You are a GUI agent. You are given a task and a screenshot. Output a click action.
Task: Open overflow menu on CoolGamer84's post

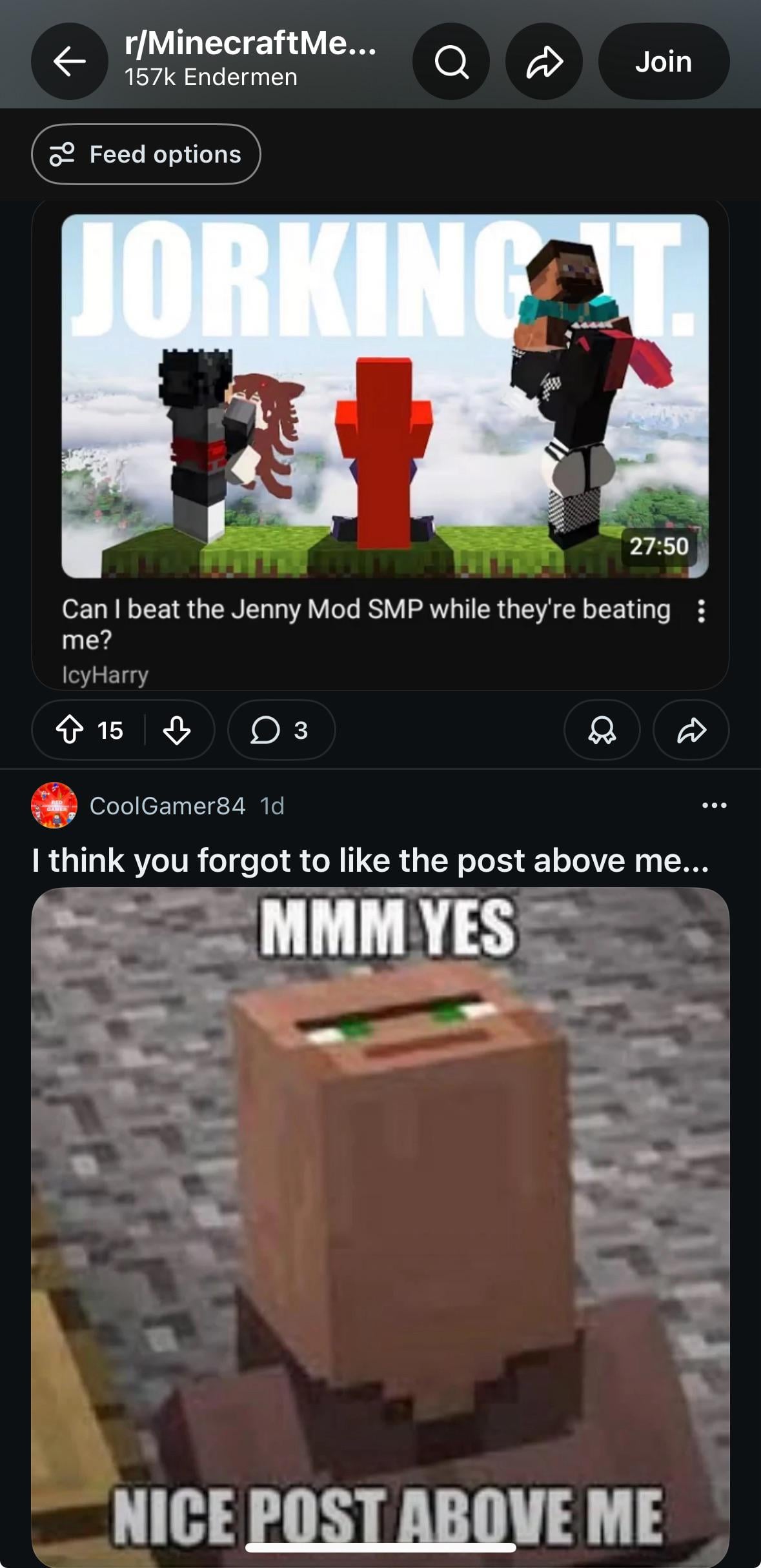tap(714, 805)
